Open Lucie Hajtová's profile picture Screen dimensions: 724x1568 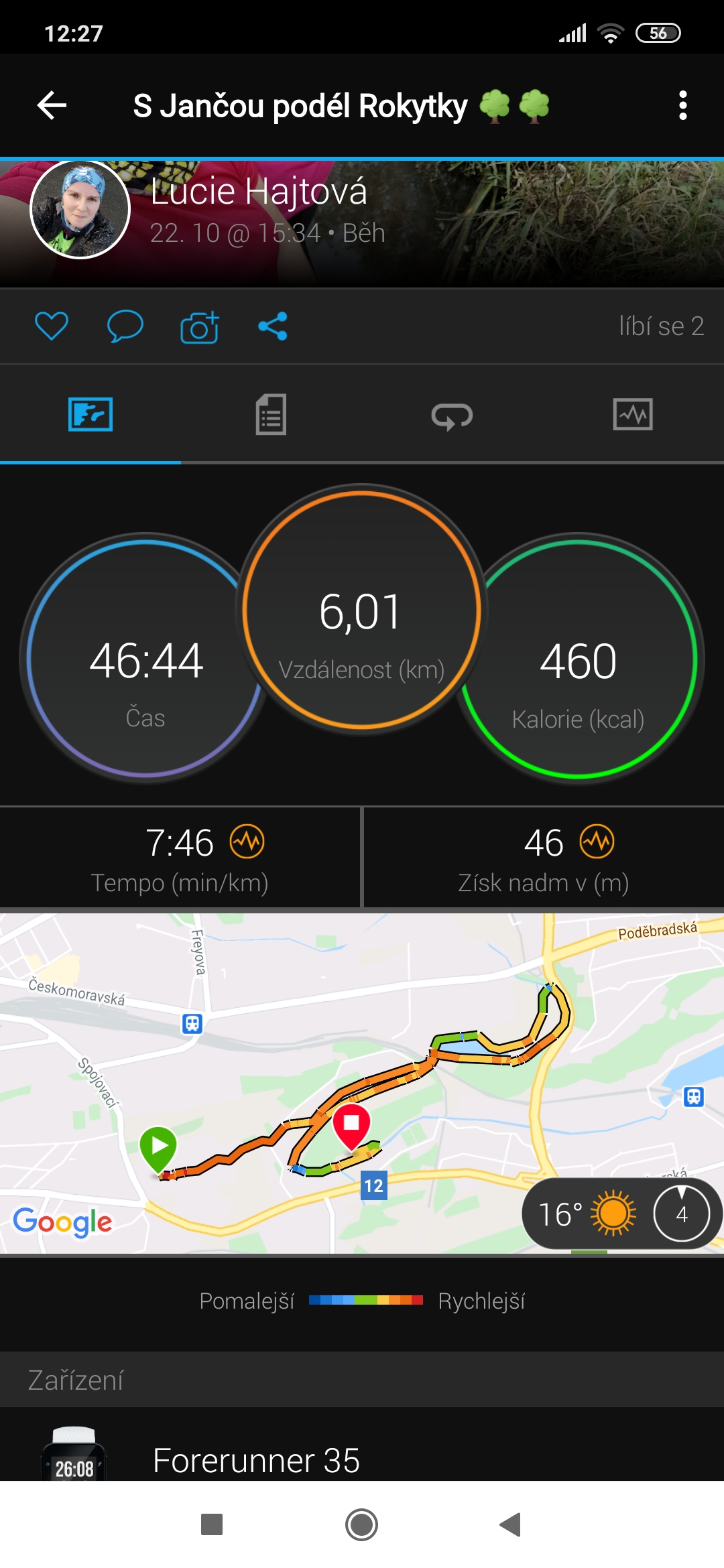pyautogui.click(x=80, y=209)
